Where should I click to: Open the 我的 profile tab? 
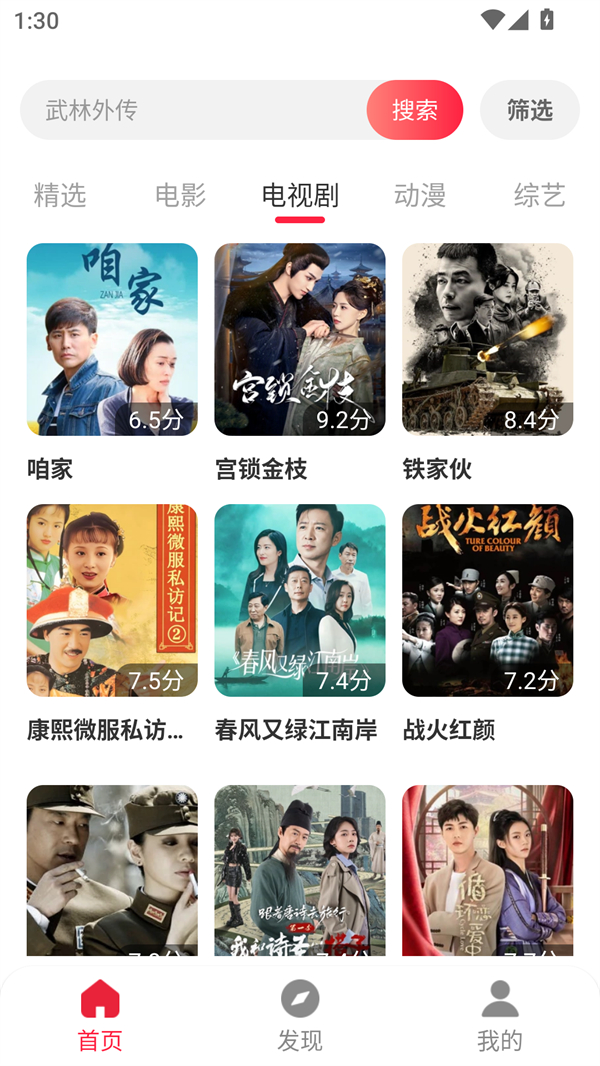[x=500, y=1015]
